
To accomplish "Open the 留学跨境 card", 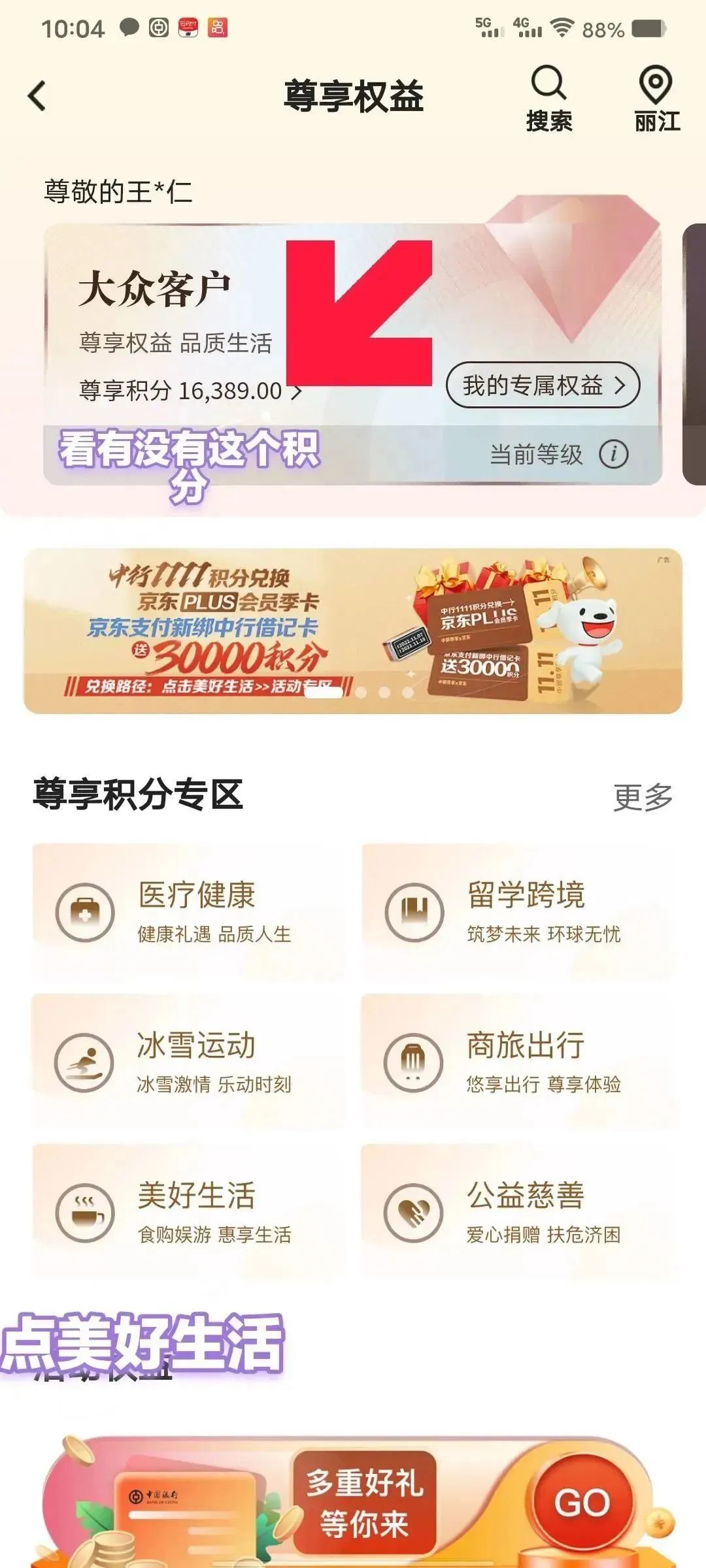I will coord(518,911).
